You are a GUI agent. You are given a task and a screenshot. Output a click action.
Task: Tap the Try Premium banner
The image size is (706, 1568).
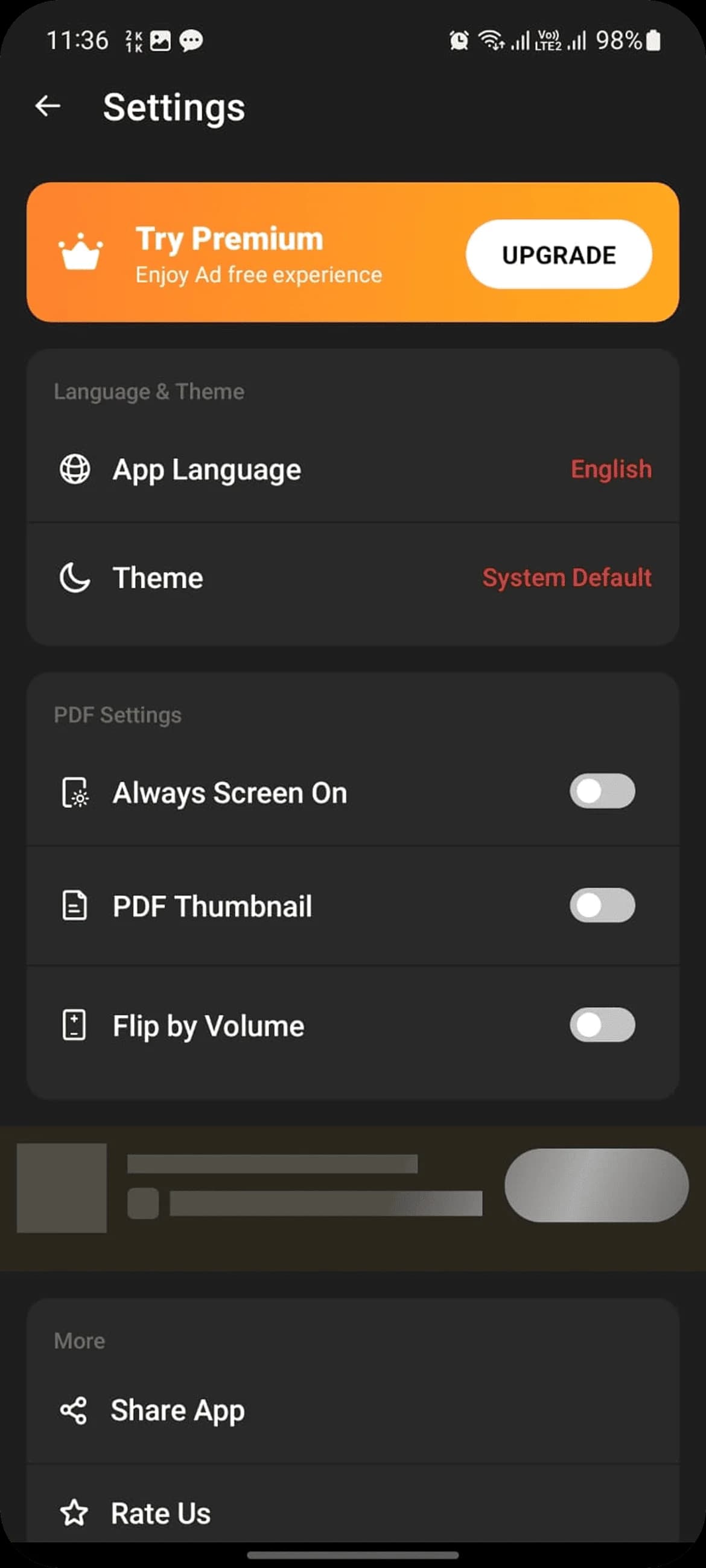click(274, 254)
